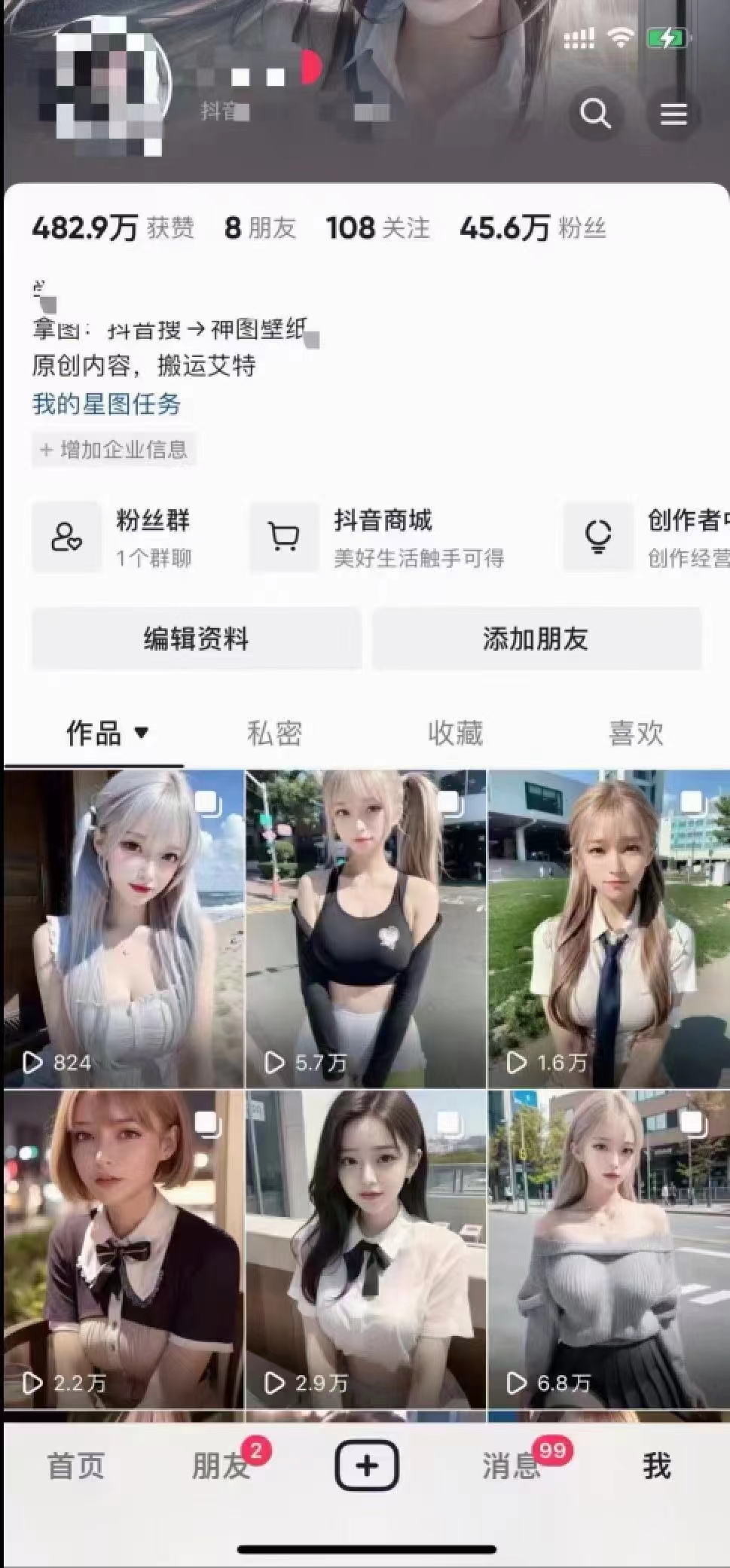
Task: Open the post with 824 plays
Action: [124, 928]
